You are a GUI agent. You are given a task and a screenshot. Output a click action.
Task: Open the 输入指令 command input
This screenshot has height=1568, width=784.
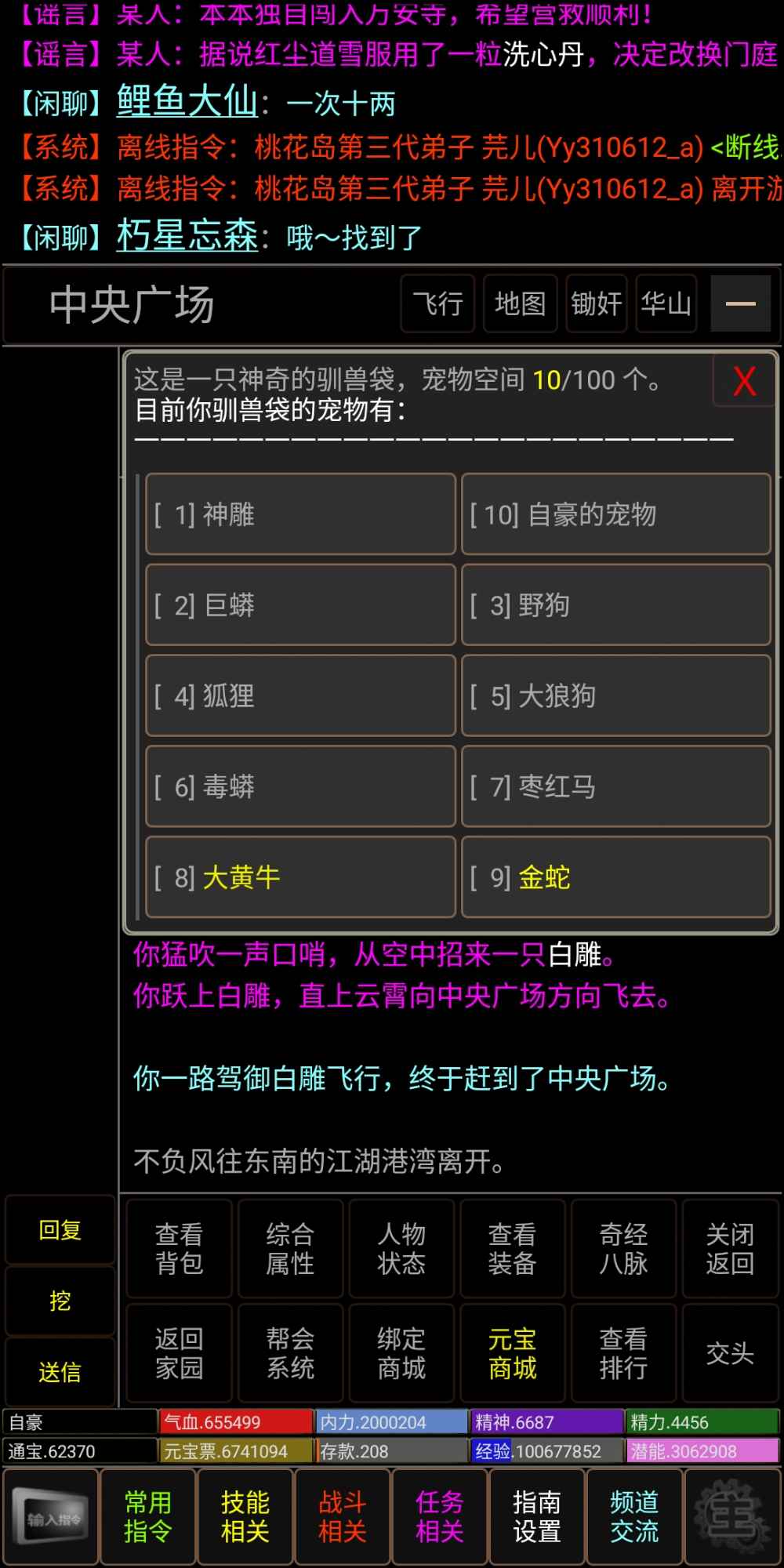pos(51,1517)
